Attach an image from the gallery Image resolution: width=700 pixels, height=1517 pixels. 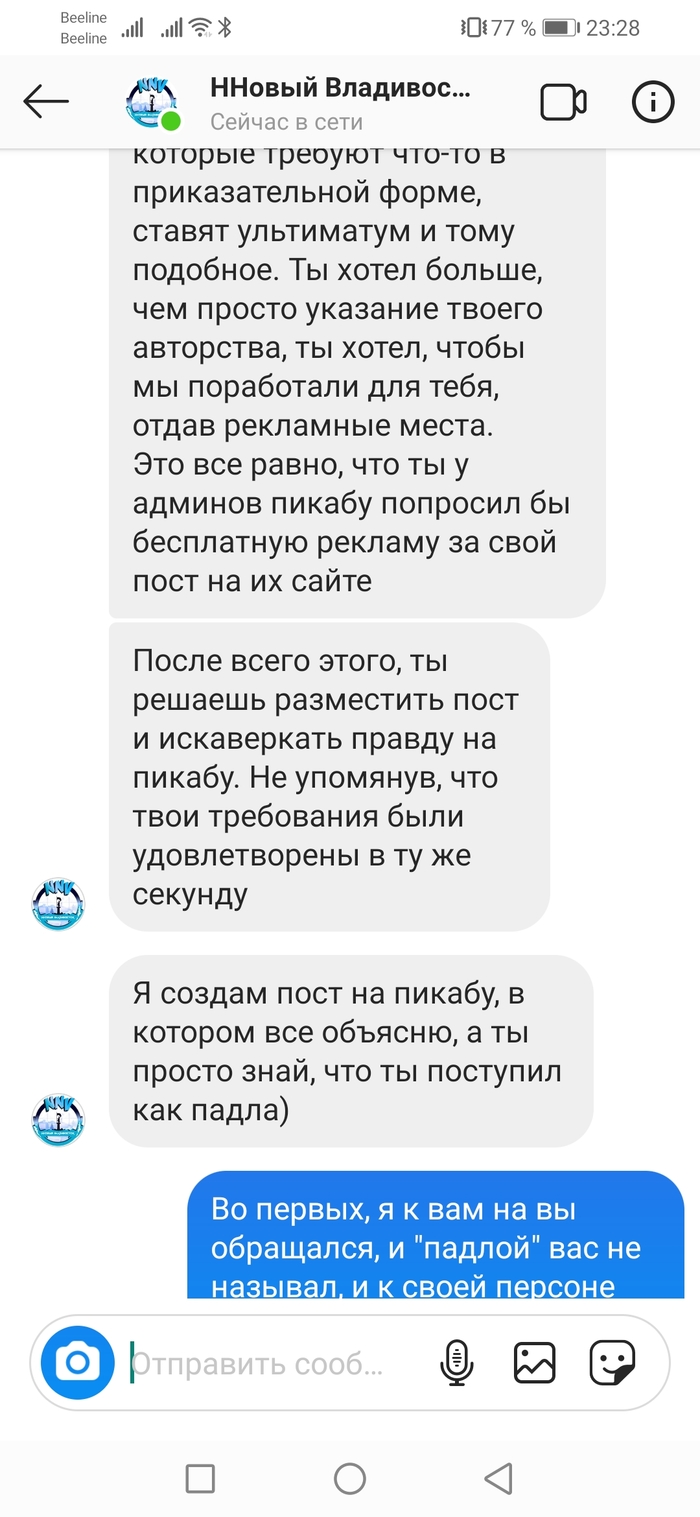click(x=534, y=1362)
